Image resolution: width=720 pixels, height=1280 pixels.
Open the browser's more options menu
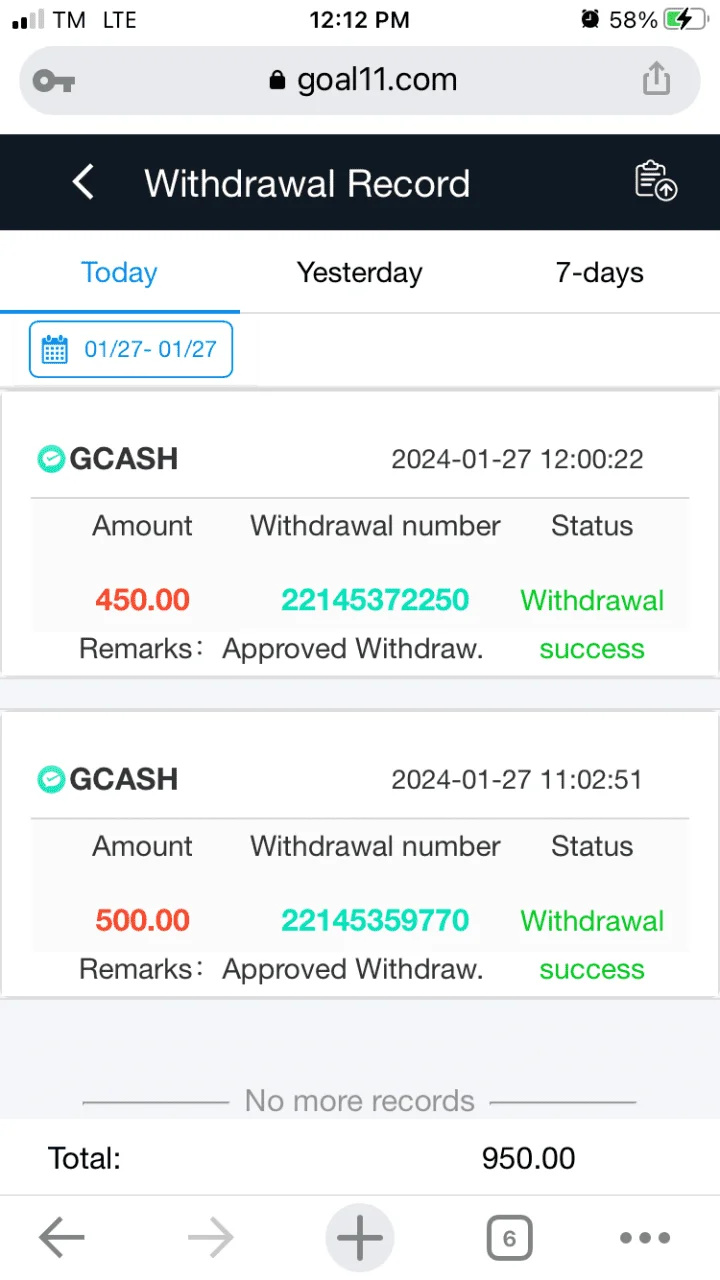645,1238
